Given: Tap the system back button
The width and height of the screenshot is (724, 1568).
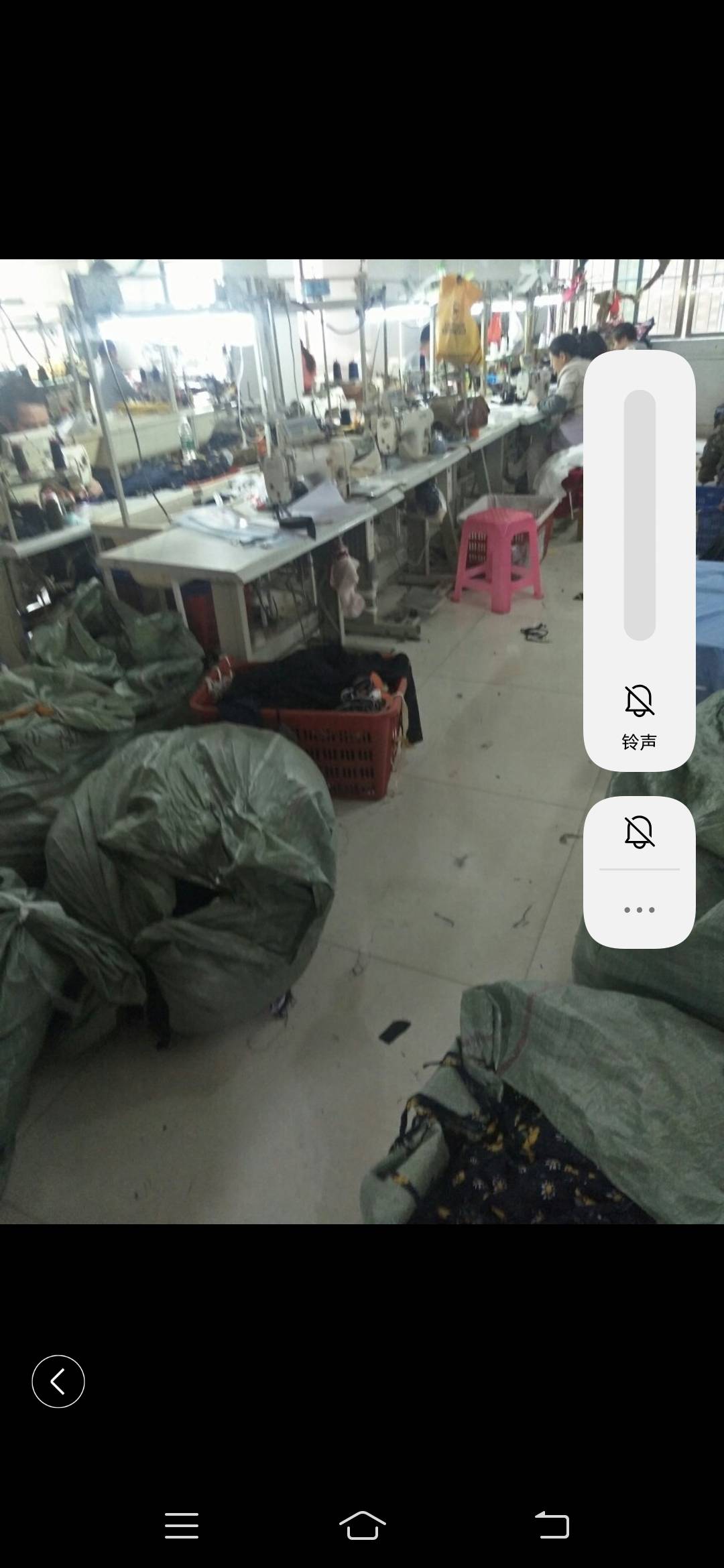Looking at the screenshot, I should coord(552,1526).
